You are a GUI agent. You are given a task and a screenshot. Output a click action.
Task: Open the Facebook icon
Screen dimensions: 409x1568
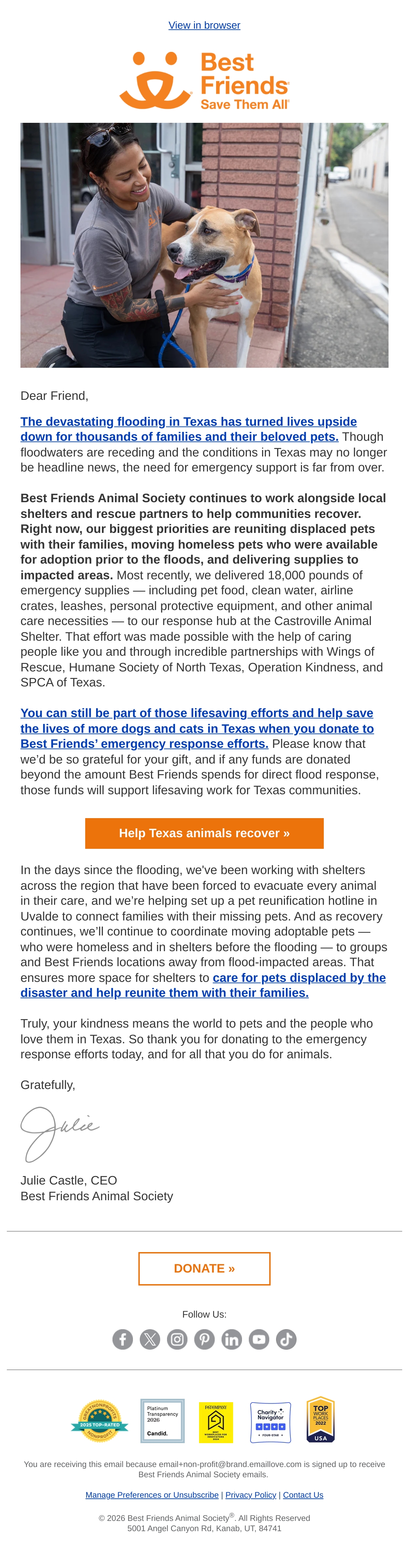(123, 1339)
